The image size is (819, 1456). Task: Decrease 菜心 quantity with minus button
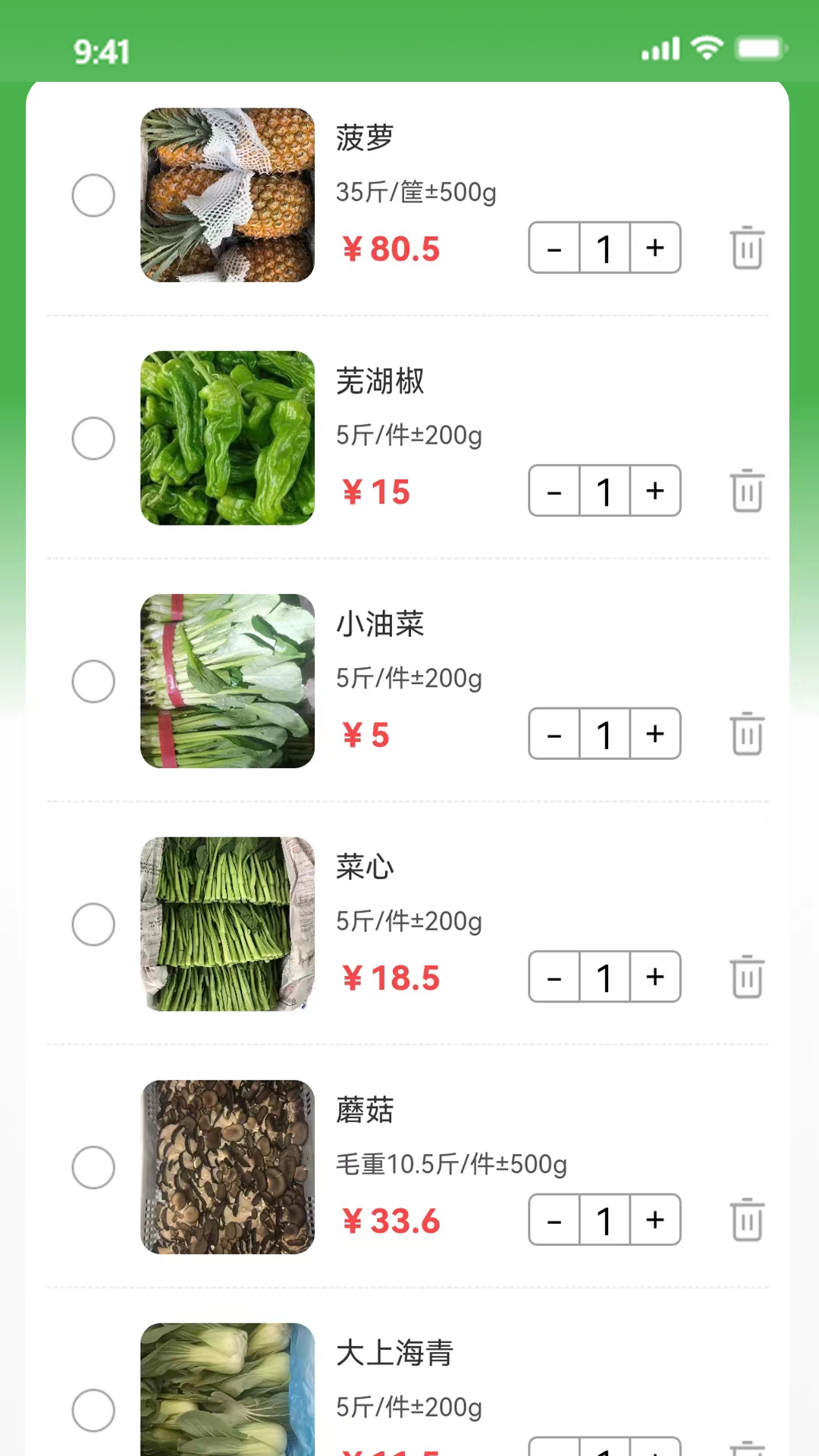coord(554,977)
